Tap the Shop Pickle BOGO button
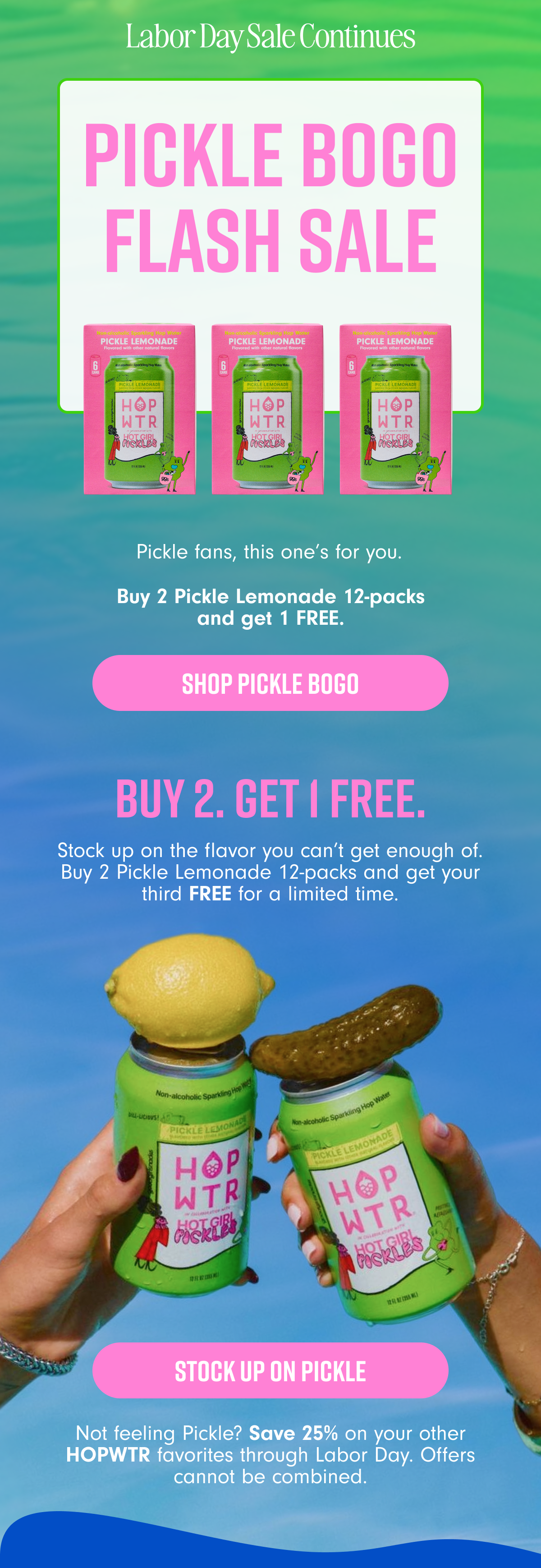The width and height of the screenshot is (541, 1568). [270, 683]
